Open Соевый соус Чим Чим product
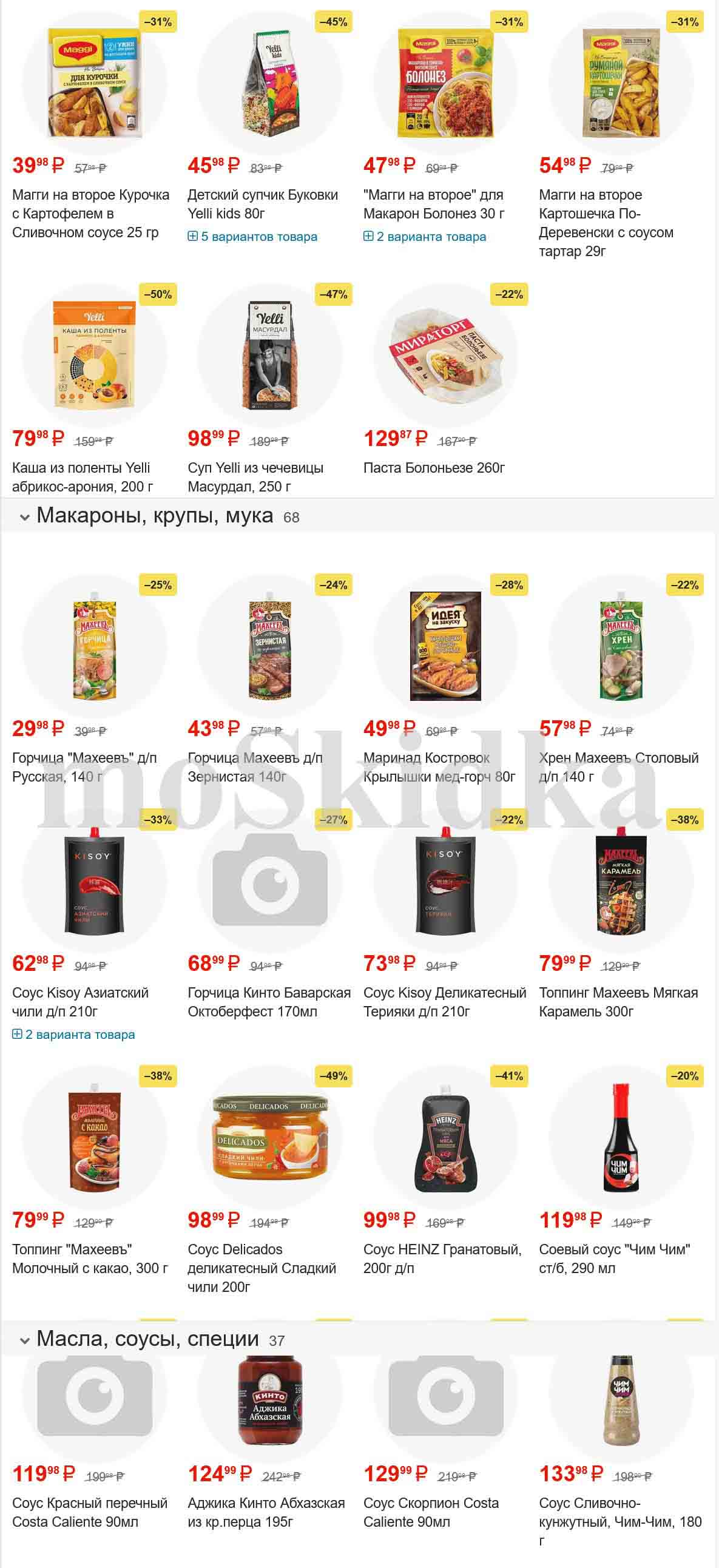719x1568 pixels. tap(613, 1258)
